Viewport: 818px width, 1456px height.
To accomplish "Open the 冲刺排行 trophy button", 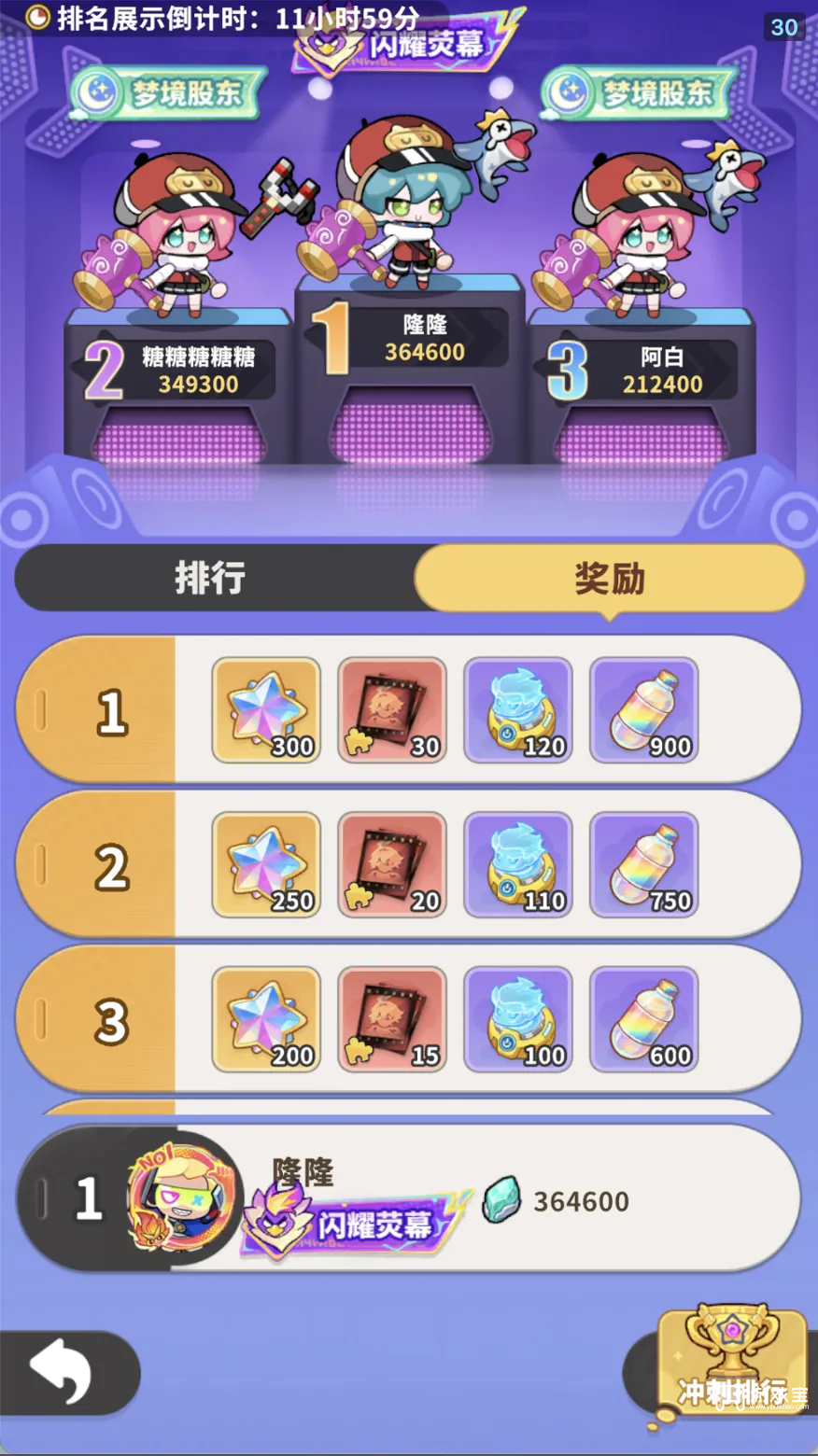I will pos(731,1369).
